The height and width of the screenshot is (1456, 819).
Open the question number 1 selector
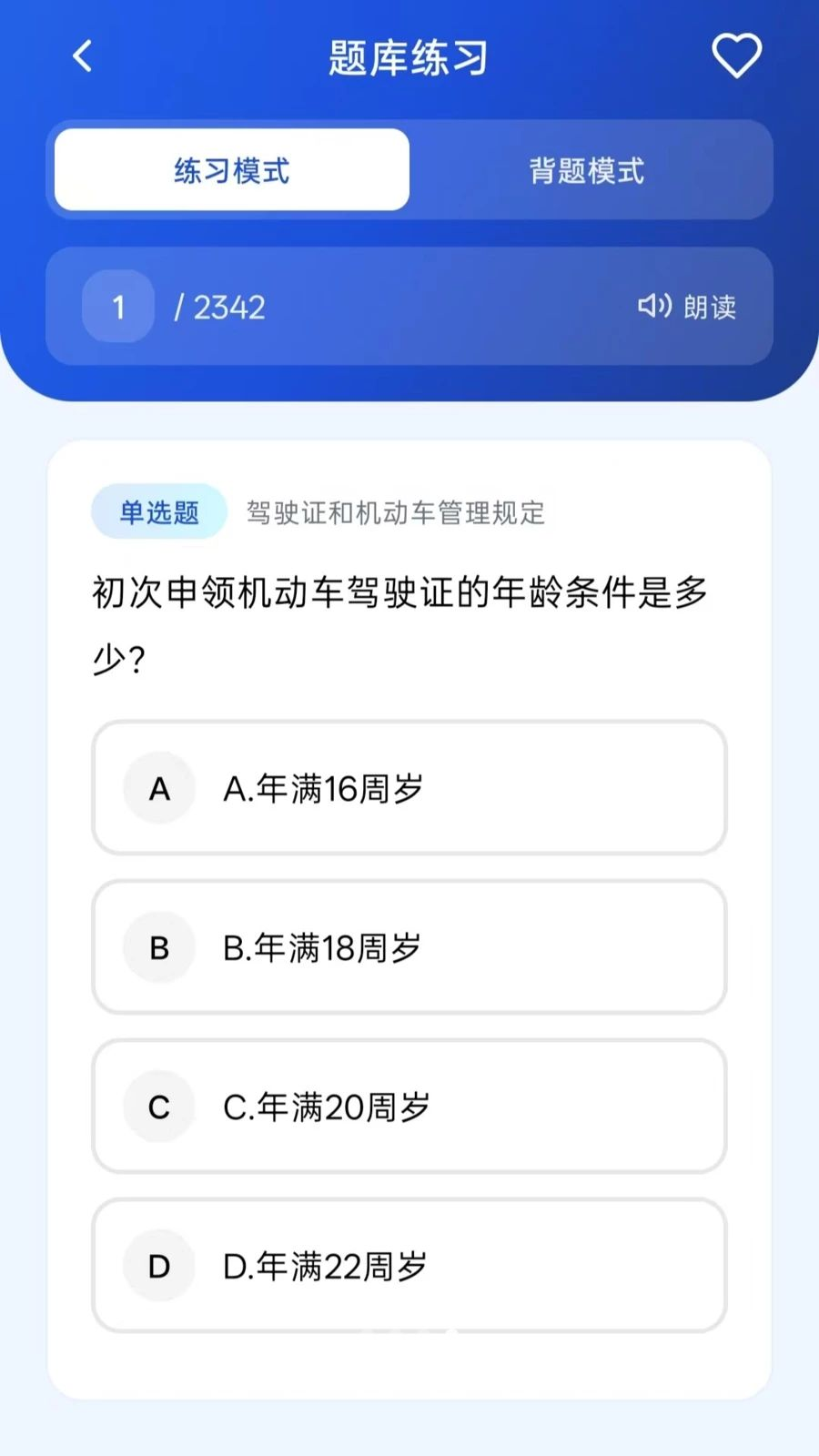pos(118,307)
